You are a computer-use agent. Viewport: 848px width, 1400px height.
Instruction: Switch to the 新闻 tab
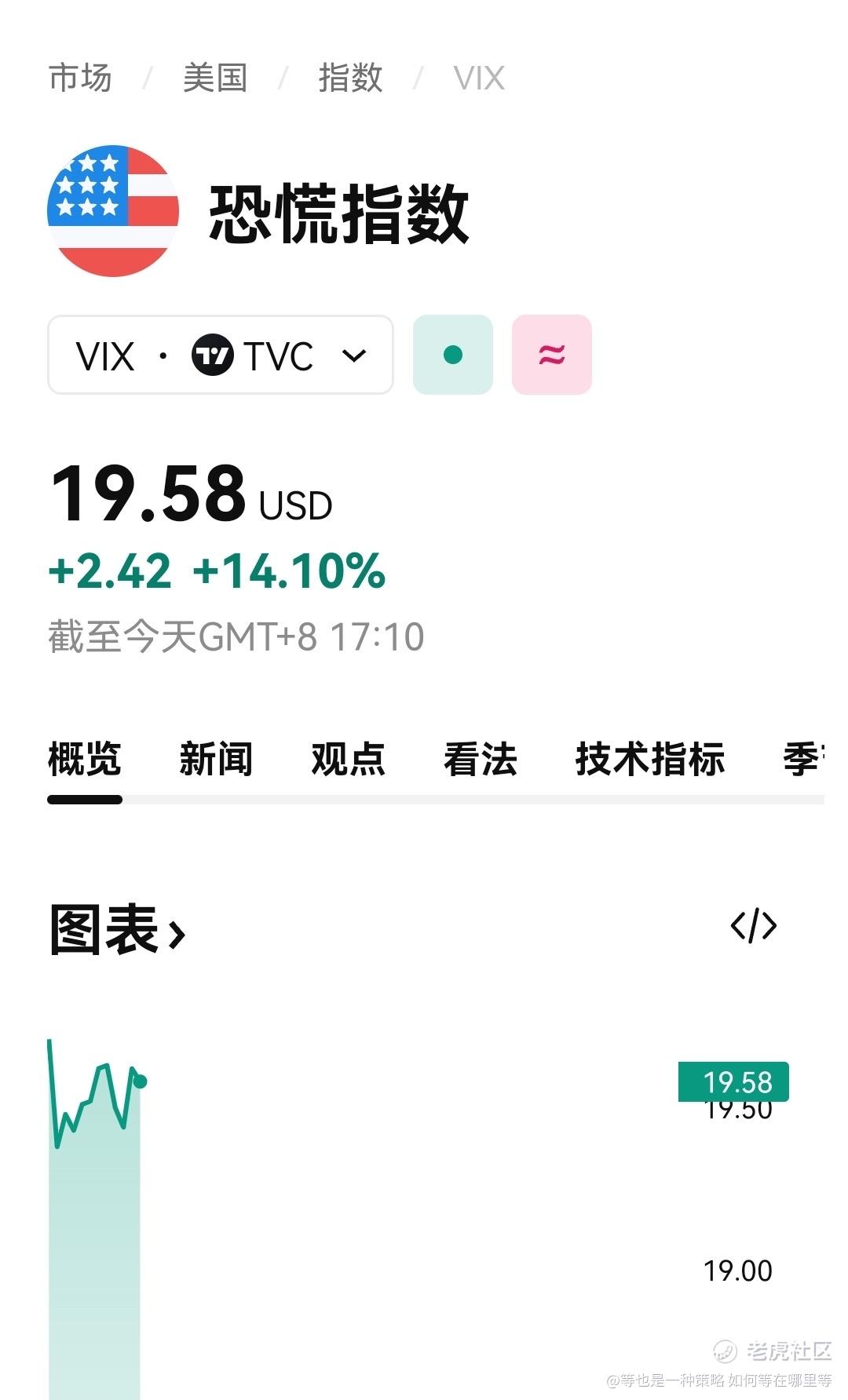click(x=216, y=759)
